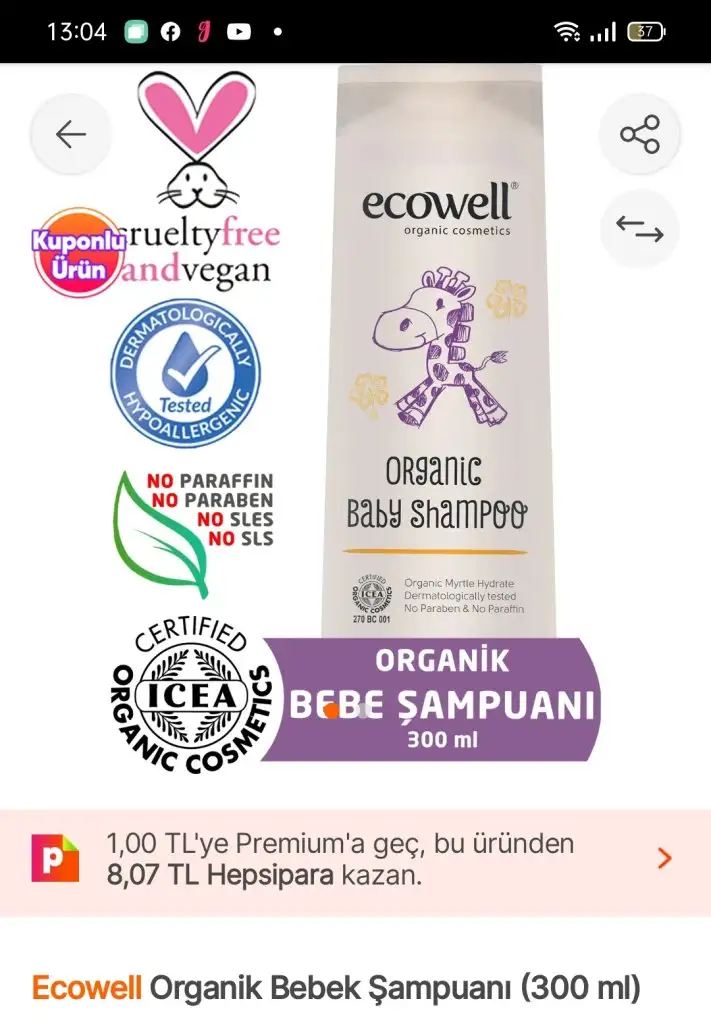This screenshot has width=711, height=1024.
Task: Open the Ecowell baby shampoo product image
Action: coord(440,400)
